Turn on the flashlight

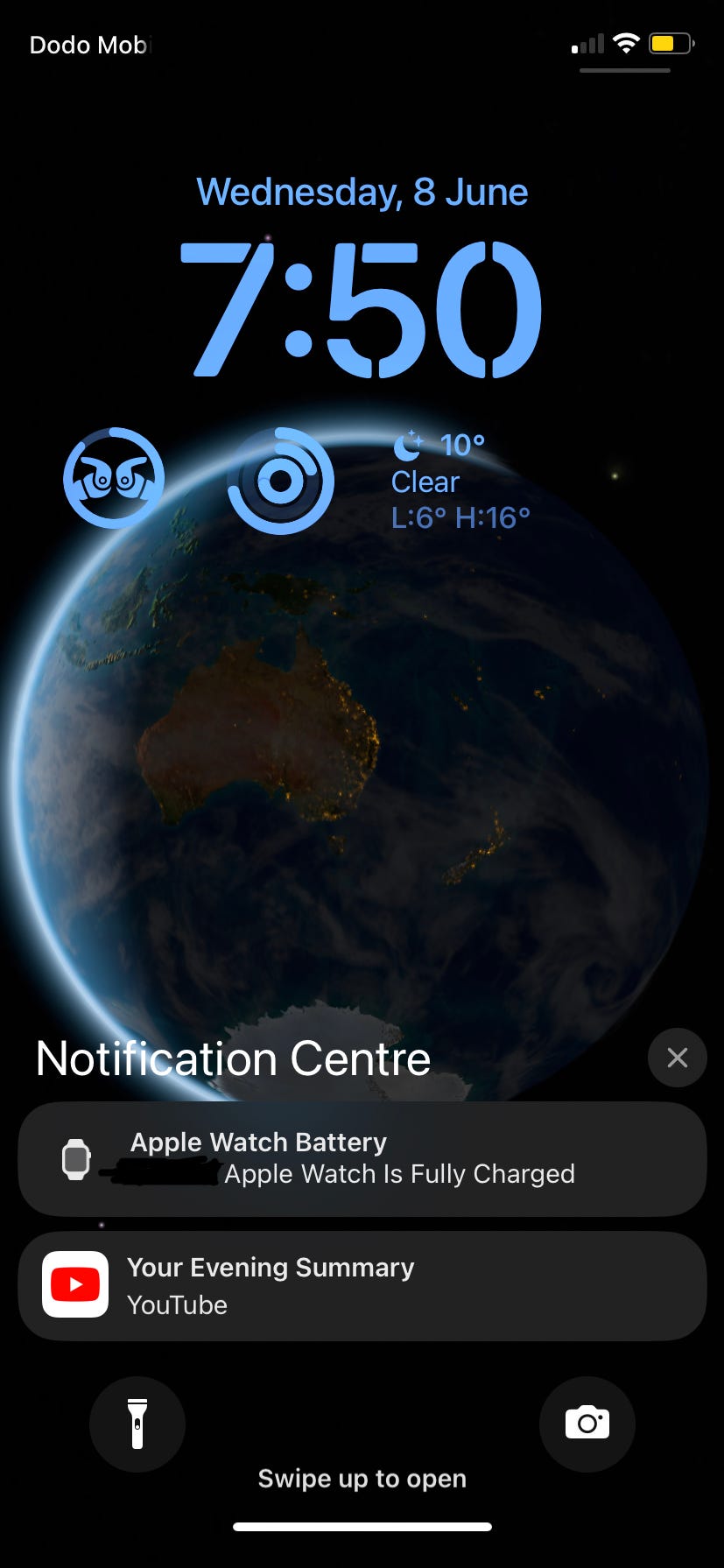point(137,1424)
